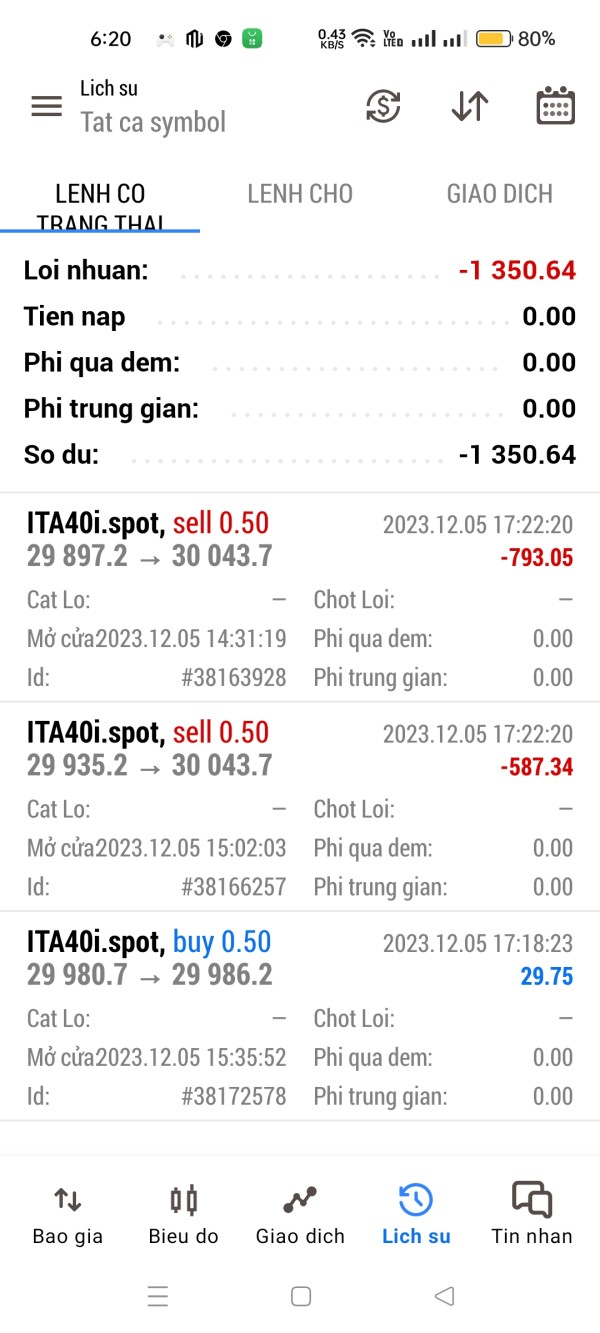The image size is (600, 1333).
Task: Select the Lich su bottom tab
Action: point(416,1214)
